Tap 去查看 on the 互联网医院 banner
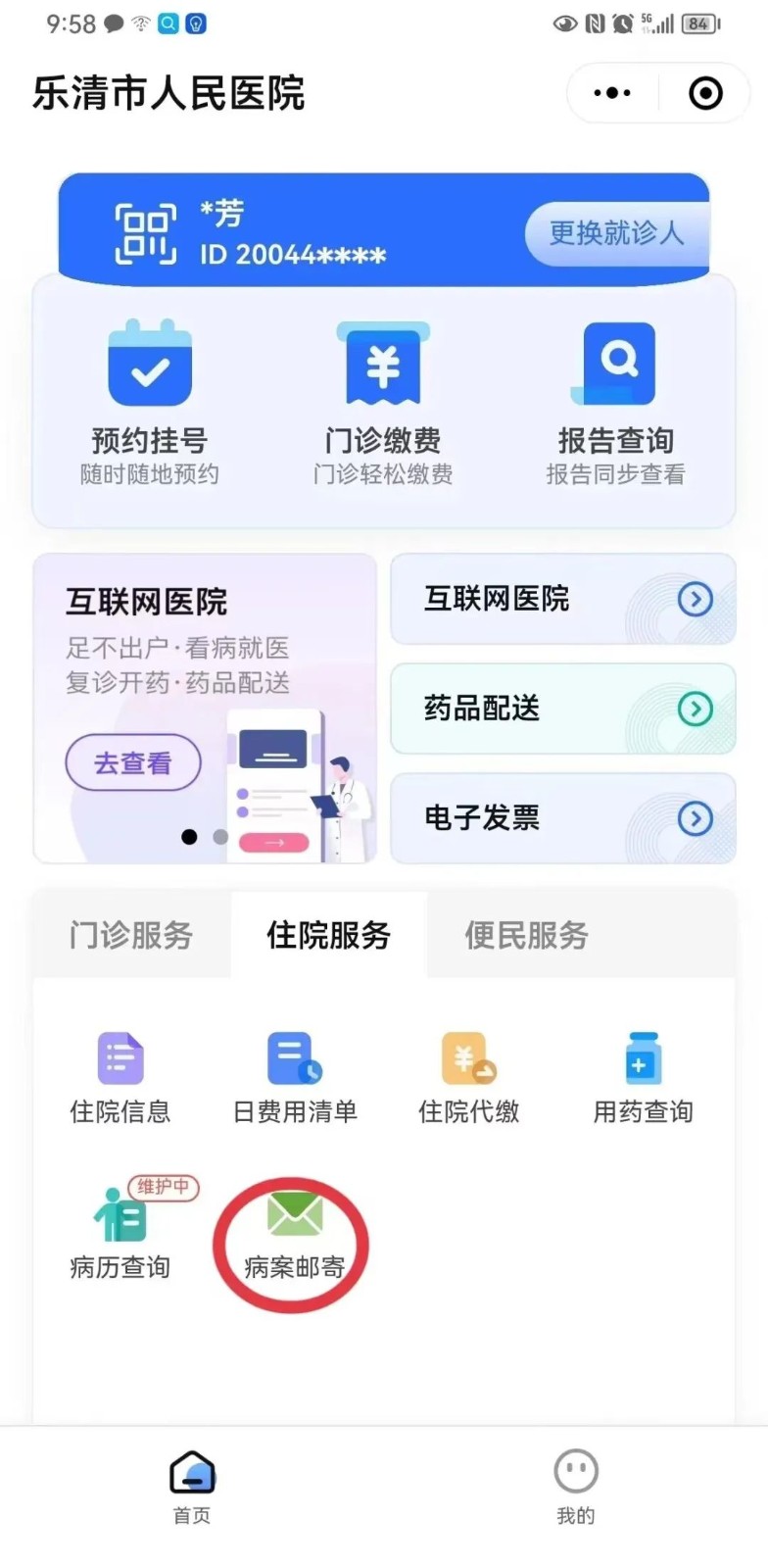The image size is (768, 1568). point(133,762)
